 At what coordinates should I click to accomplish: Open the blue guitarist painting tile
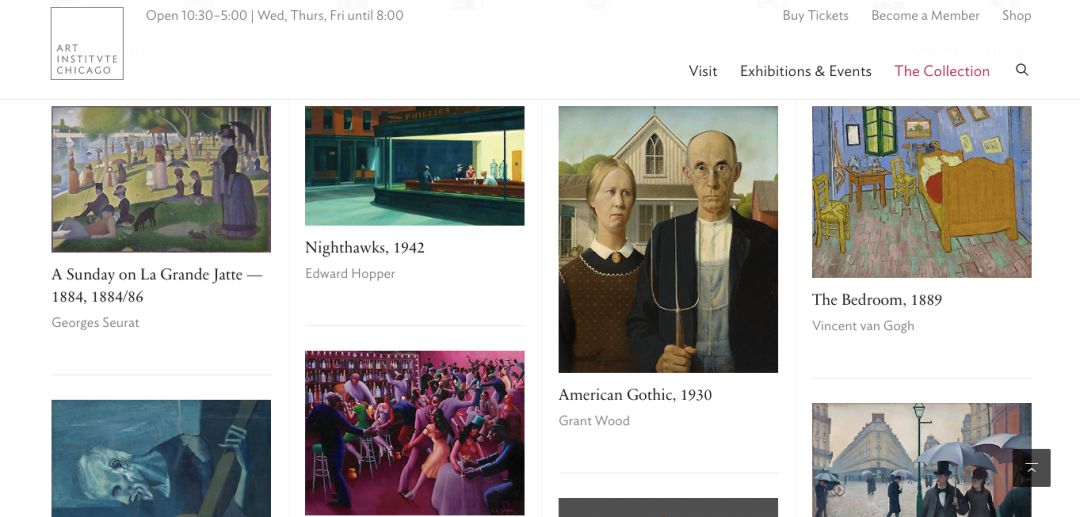[161, 458]
